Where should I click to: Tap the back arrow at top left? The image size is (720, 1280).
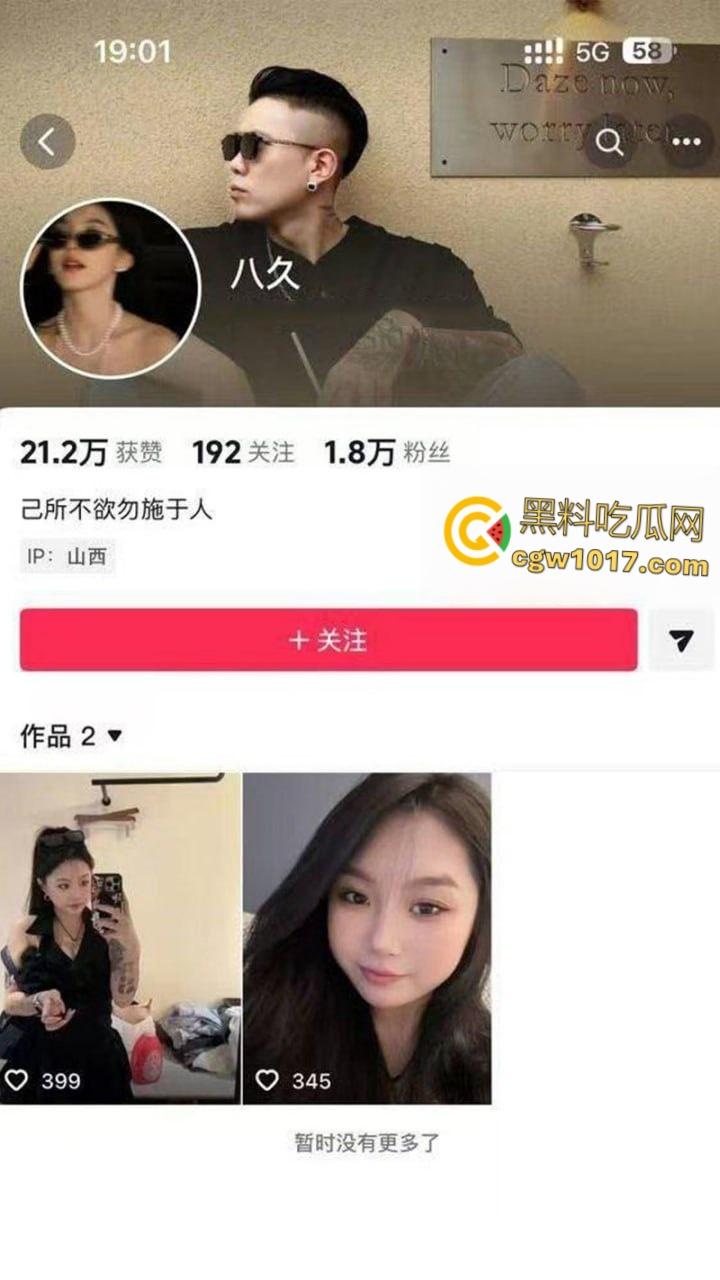click(x=48, y=141)
